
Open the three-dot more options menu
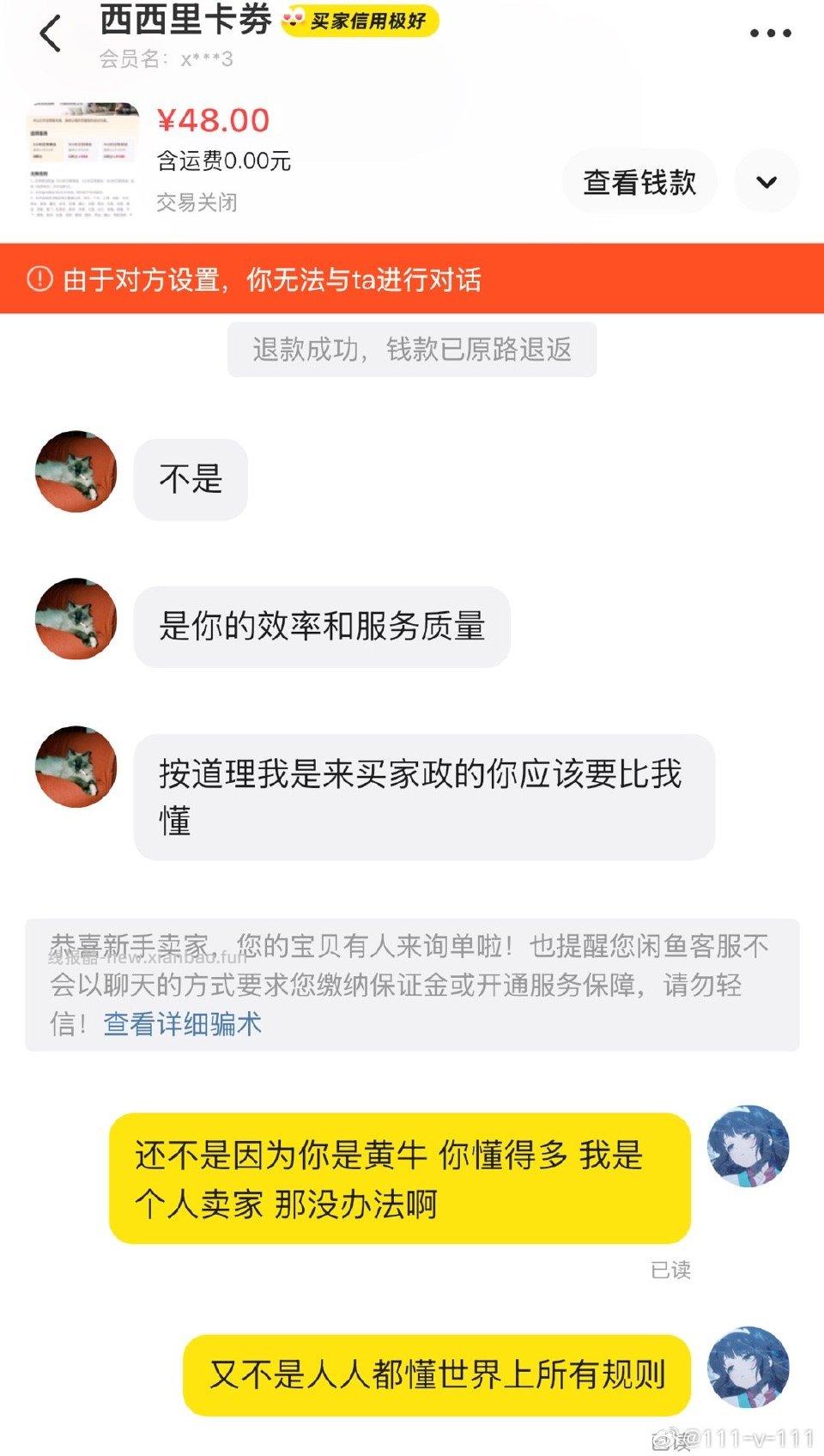(x=770, y=32)
